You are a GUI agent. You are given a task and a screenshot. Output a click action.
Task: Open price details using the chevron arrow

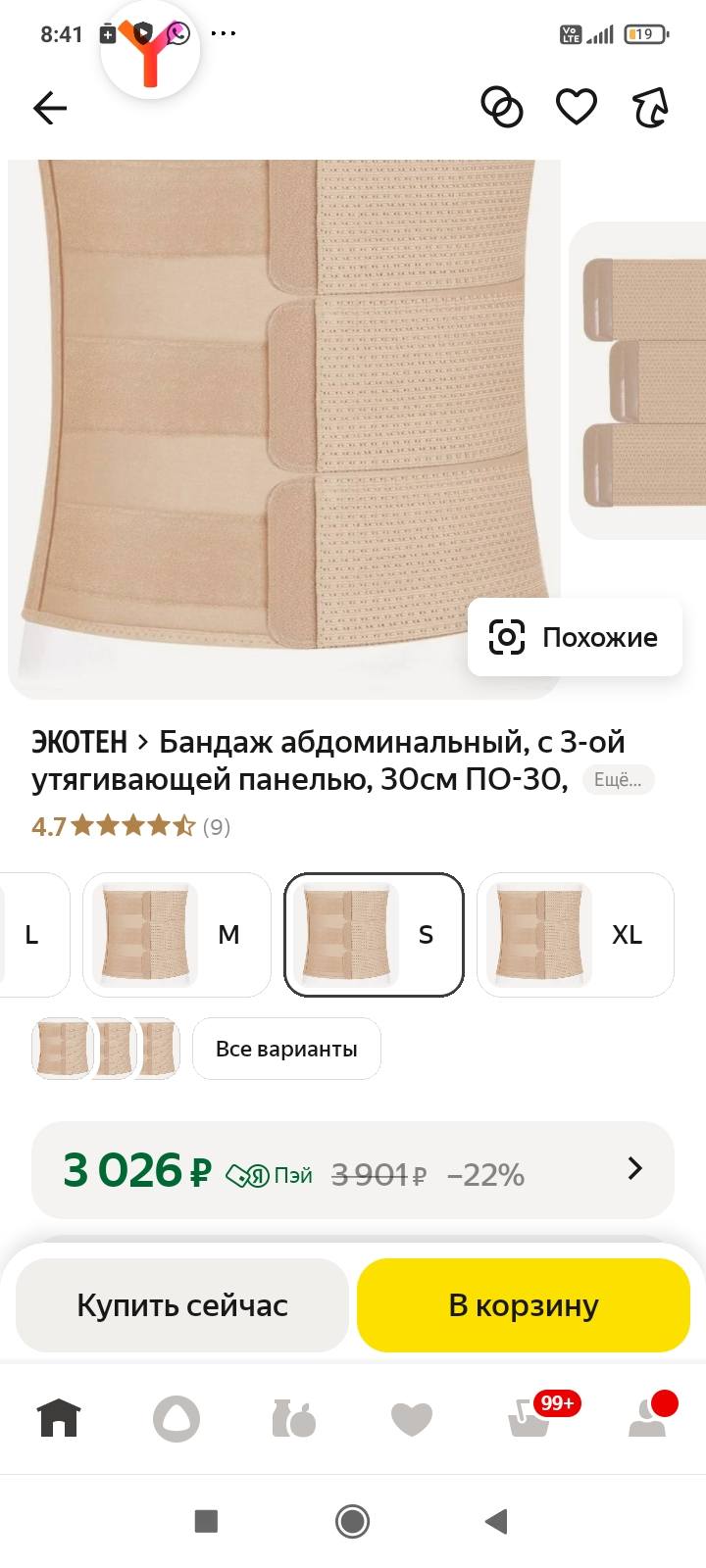point(635,1168)
